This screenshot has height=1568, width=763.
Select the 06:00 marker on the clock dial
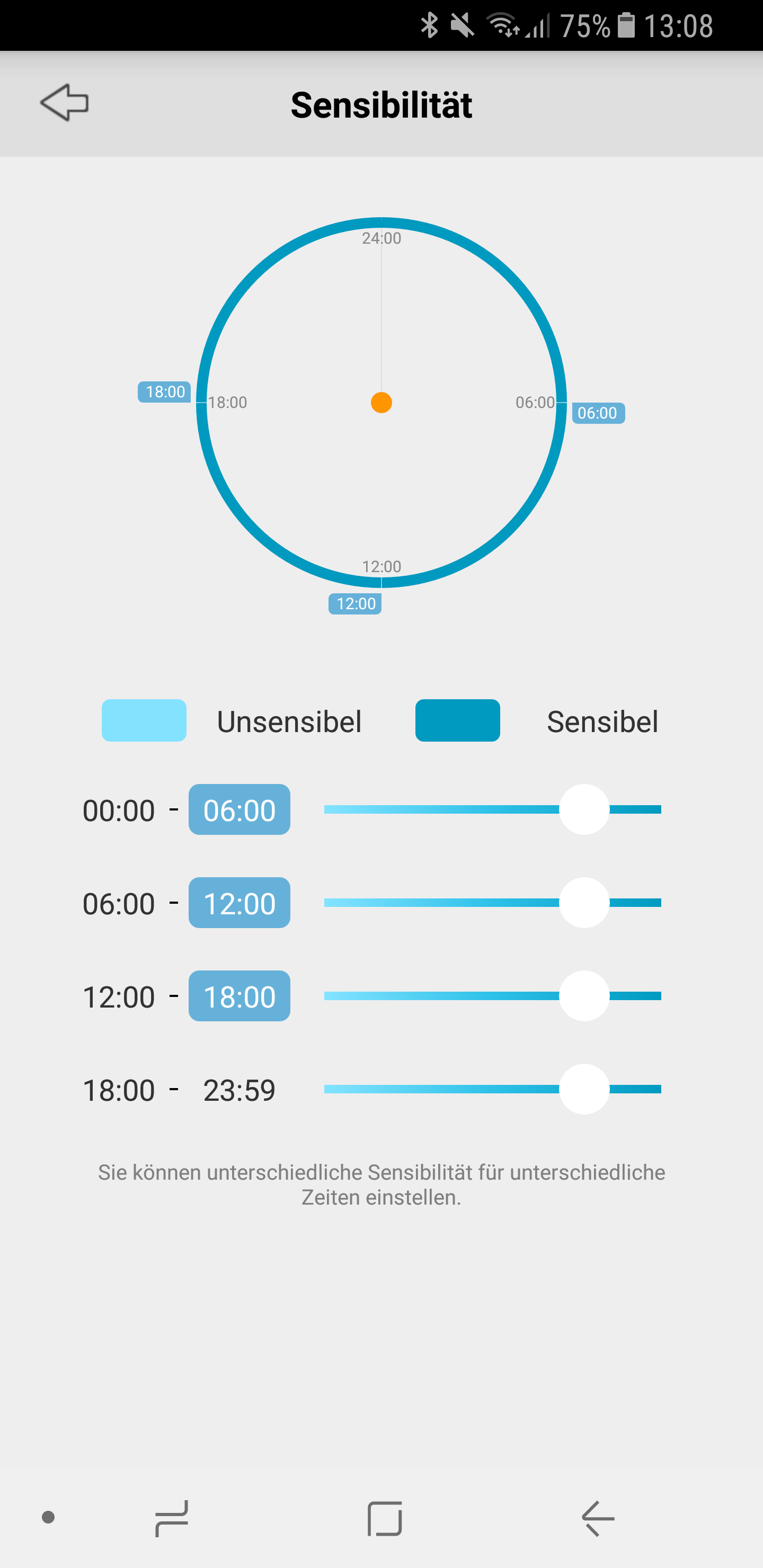pyautogui.click(x=598, y=413)
